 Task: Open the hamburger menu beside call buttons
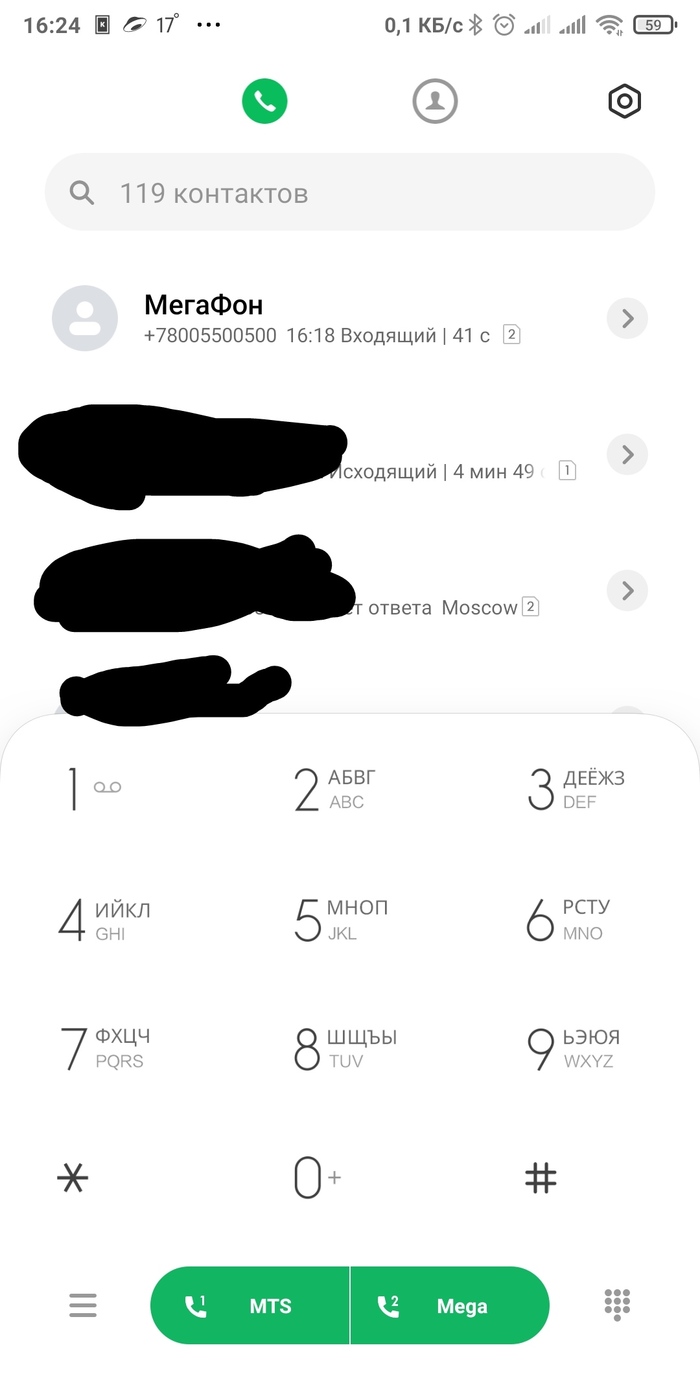83,1304
